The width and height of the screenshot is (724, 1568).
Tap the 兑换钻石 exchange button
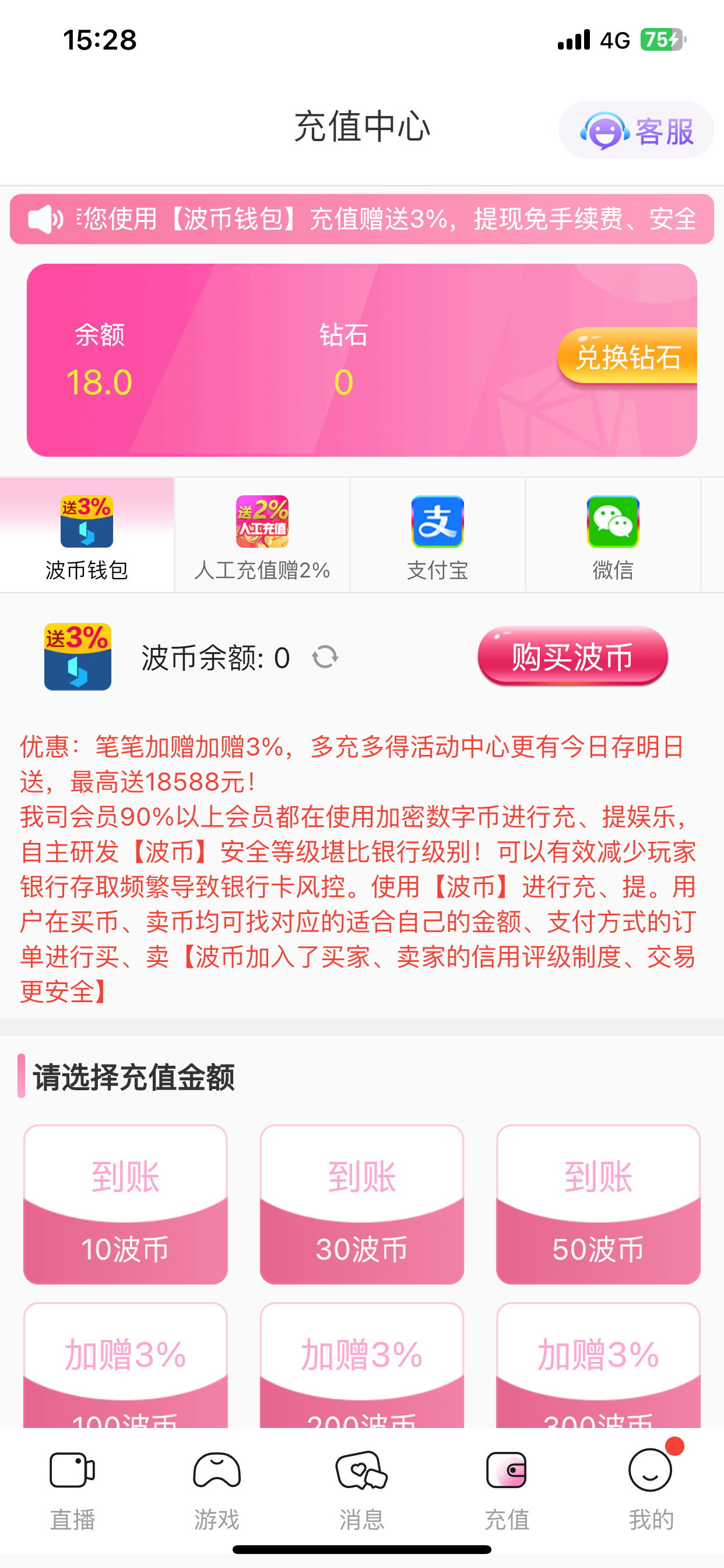(x=627, y=356)
